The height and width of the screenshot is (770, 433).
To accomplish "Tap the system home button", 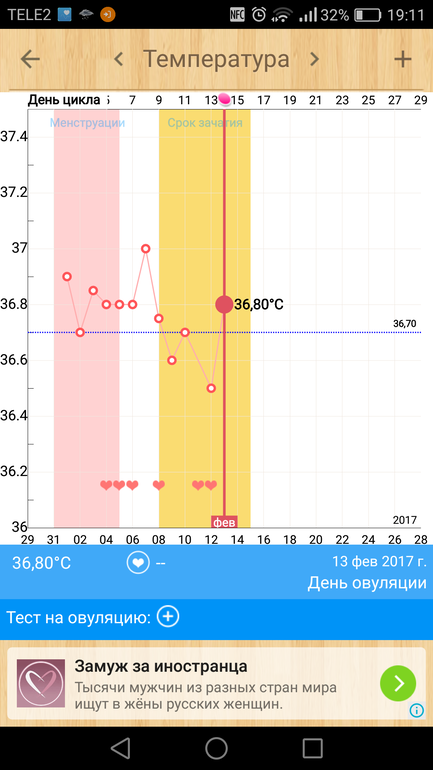I will coord(216,748).
